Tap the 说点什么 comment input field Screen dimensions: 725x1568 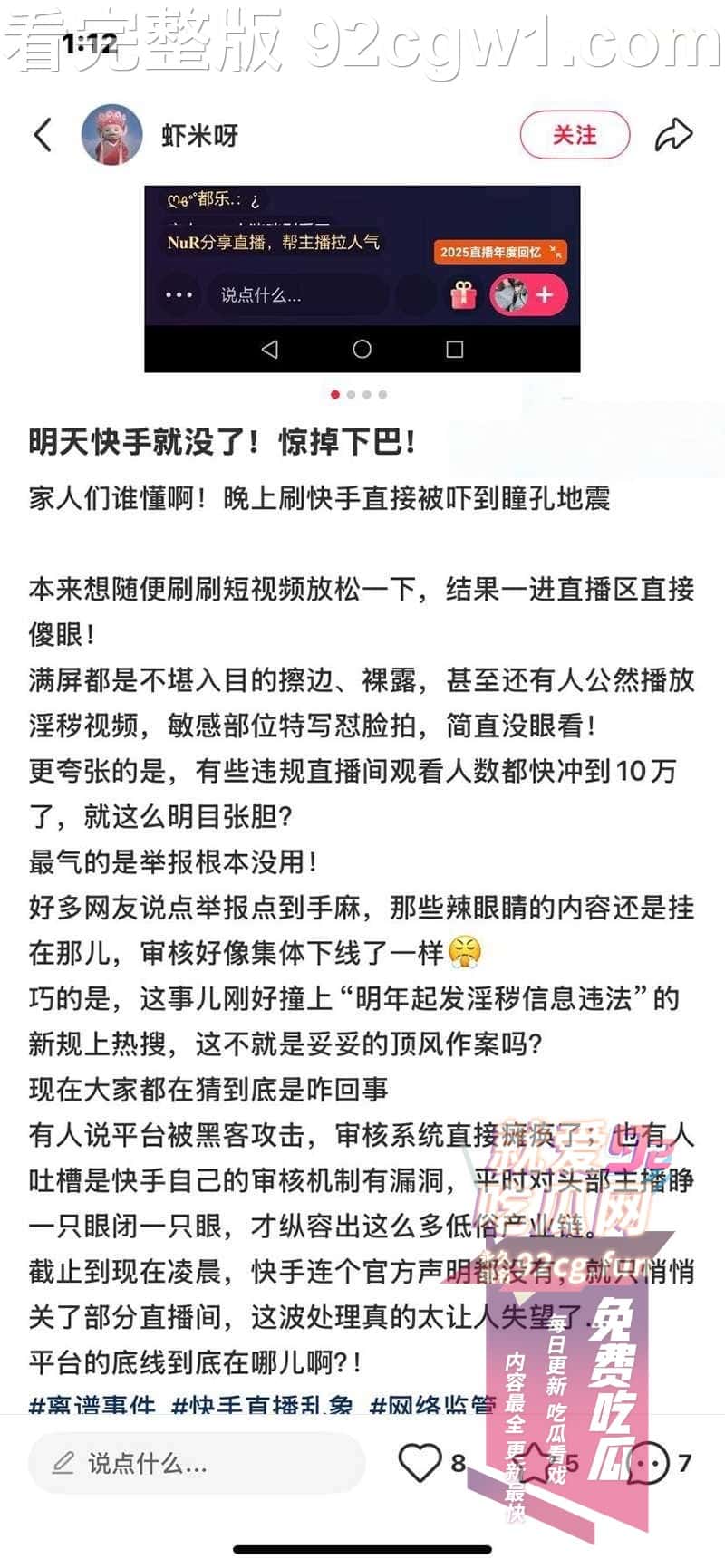point(196,1463)
